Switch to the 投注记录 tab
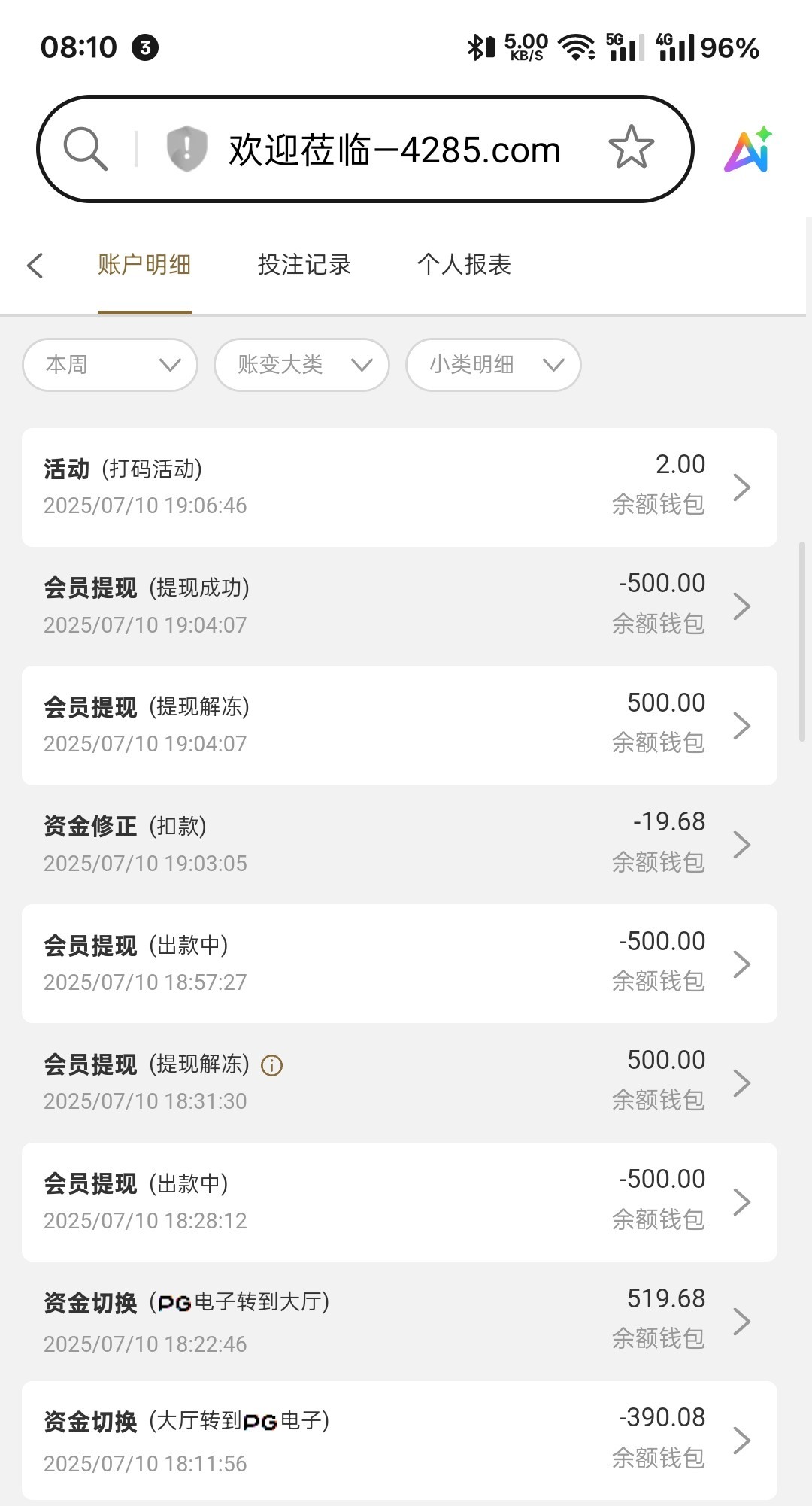Image resolution: width=812 pixels, height=1506 pixels. 304,265
